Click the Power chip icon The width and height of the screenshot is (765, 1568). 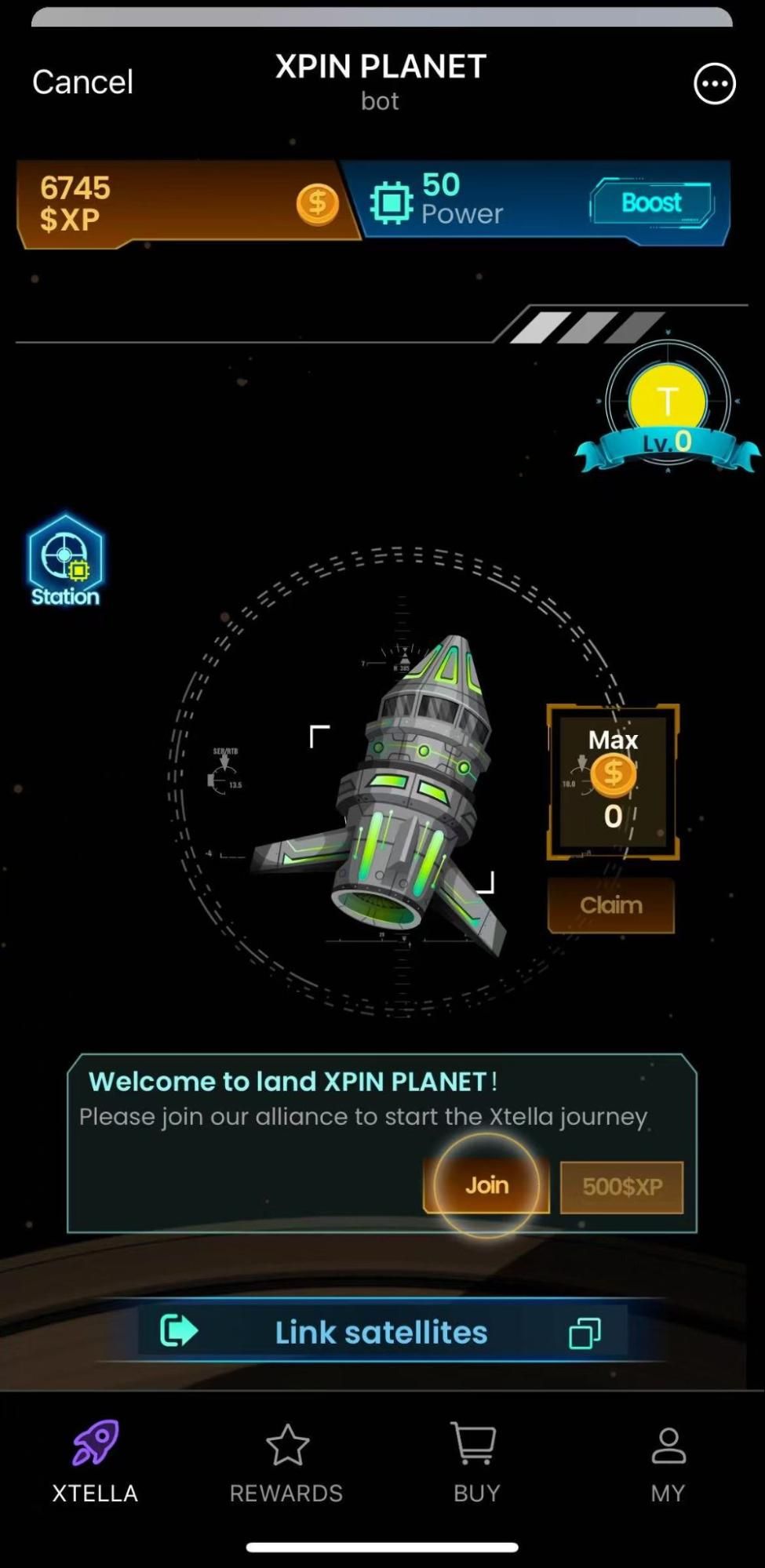(391, 202)
